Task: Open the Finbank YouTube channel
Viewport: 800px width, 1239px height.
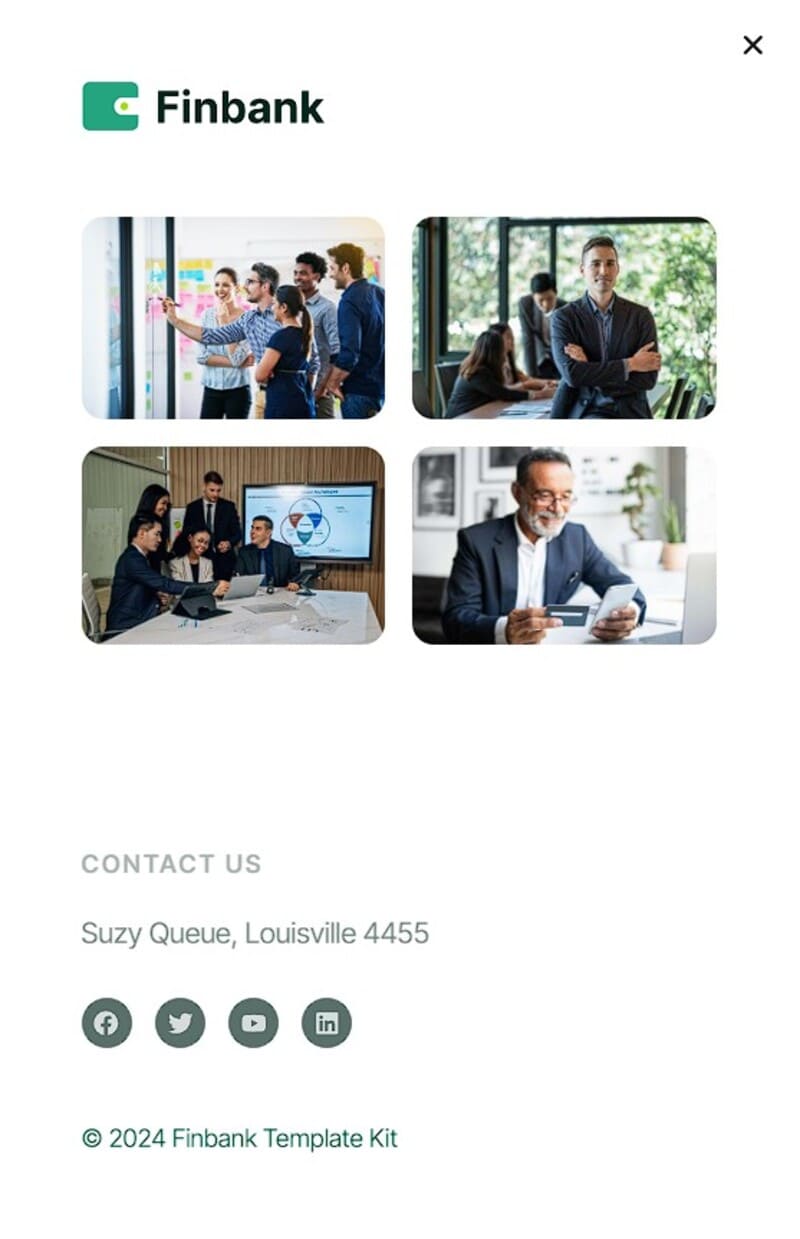Action: [253, 1023]
